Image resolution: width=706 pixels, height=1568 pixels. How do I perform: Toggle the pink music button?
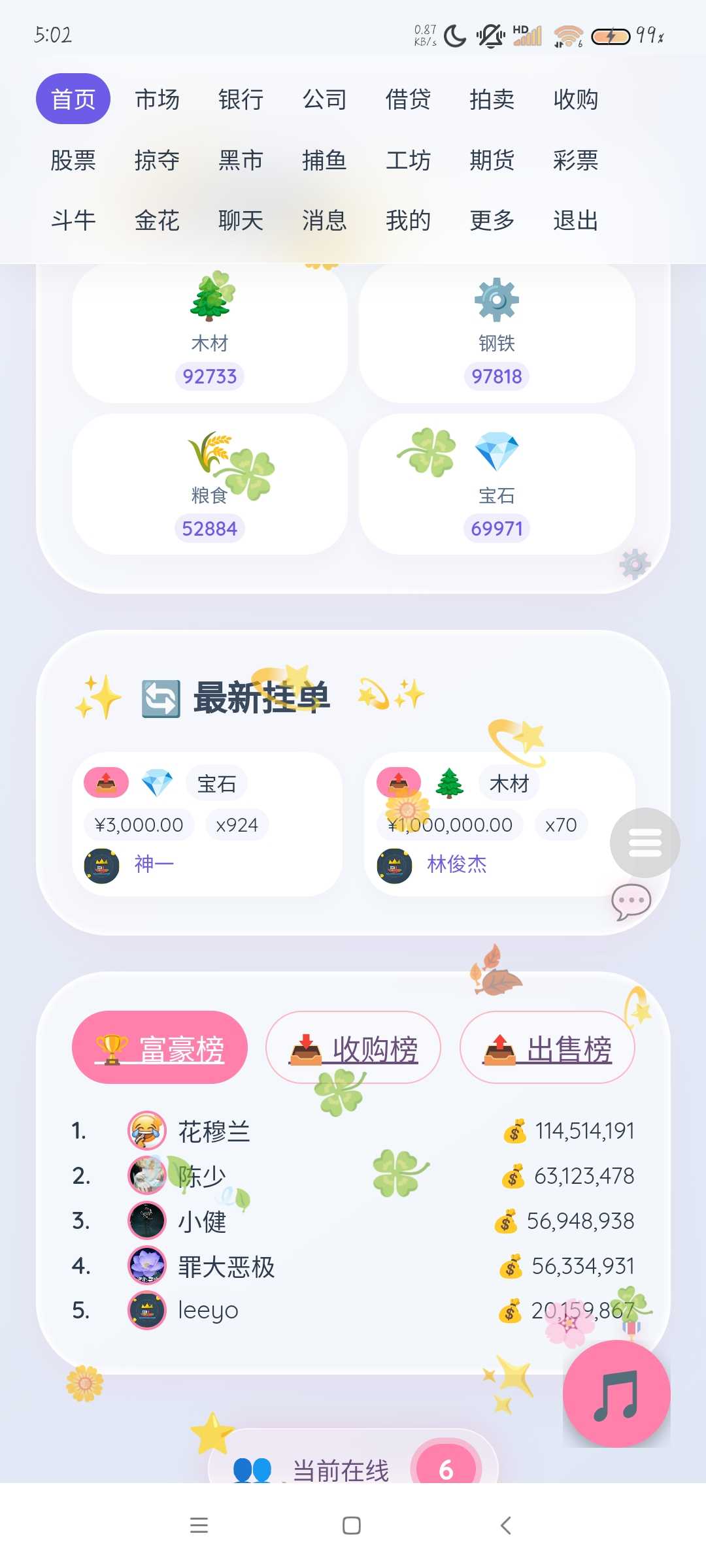tap(616, 1393)
